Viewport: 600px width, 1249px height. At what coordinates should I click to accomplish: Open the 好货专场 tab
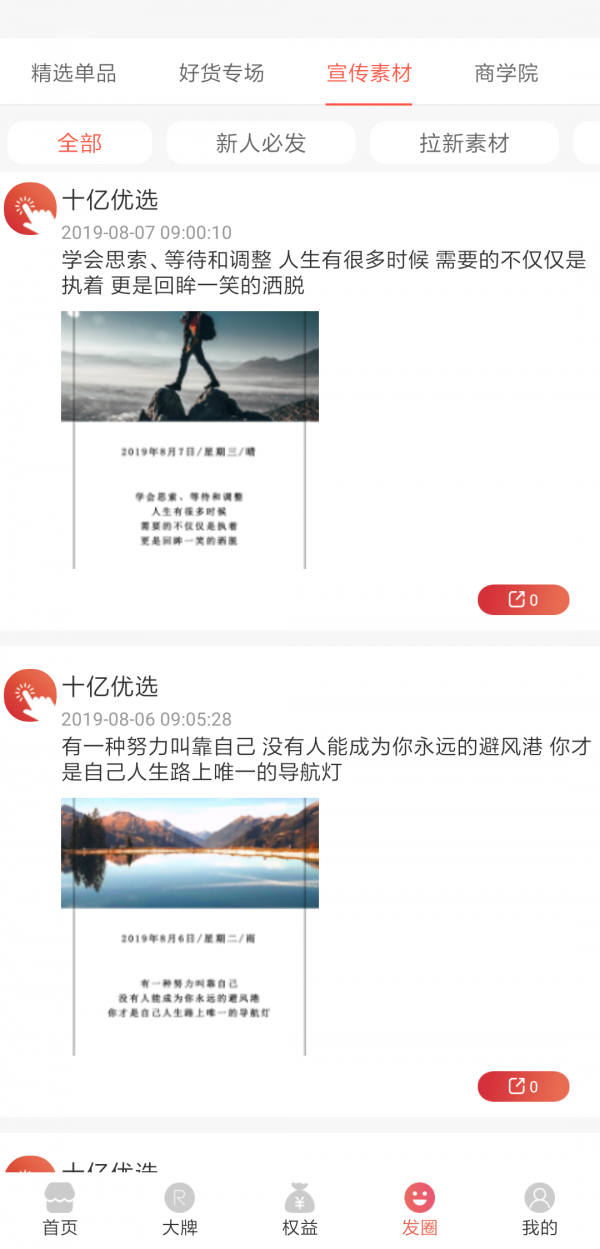tap(221, 73)
